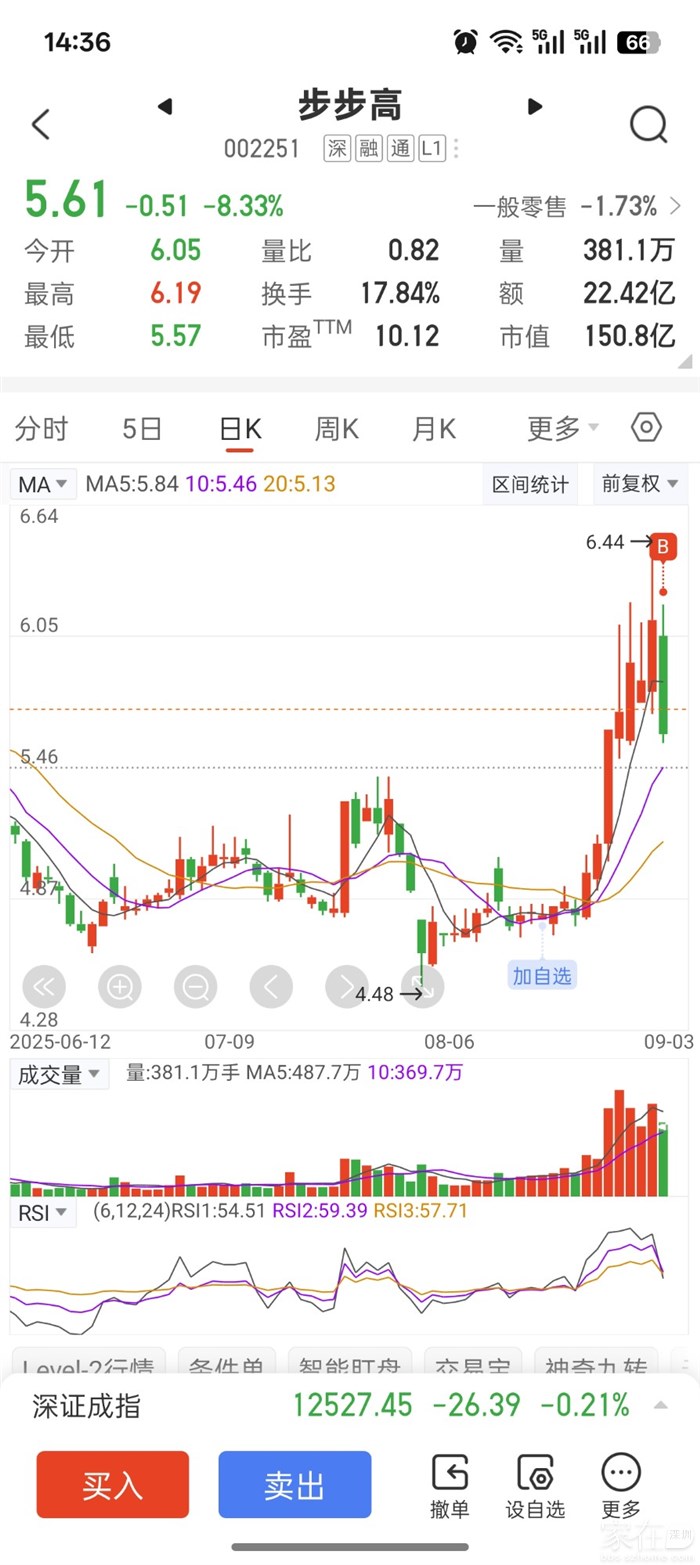
Task: Open 撤单 to cancel orders
Action: pos(450,1487)
